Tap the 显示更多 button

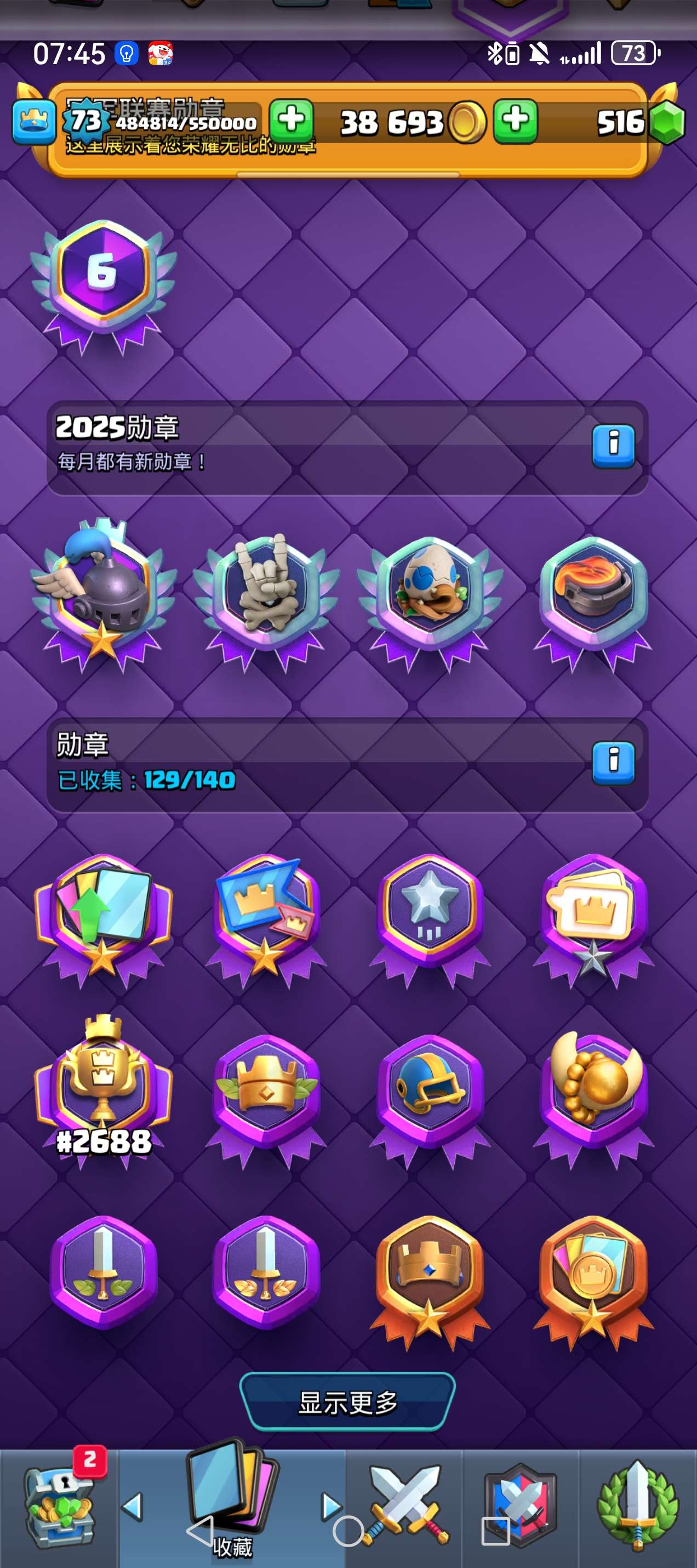tap(347, 1402)
